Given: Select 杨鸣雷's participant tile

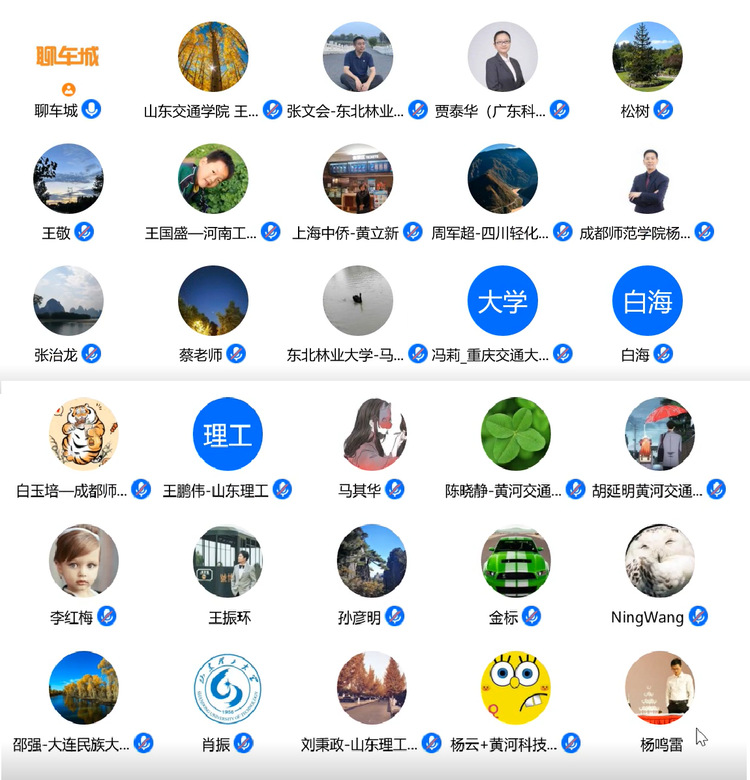Looking at the screenshot, I should click(660, 688).
